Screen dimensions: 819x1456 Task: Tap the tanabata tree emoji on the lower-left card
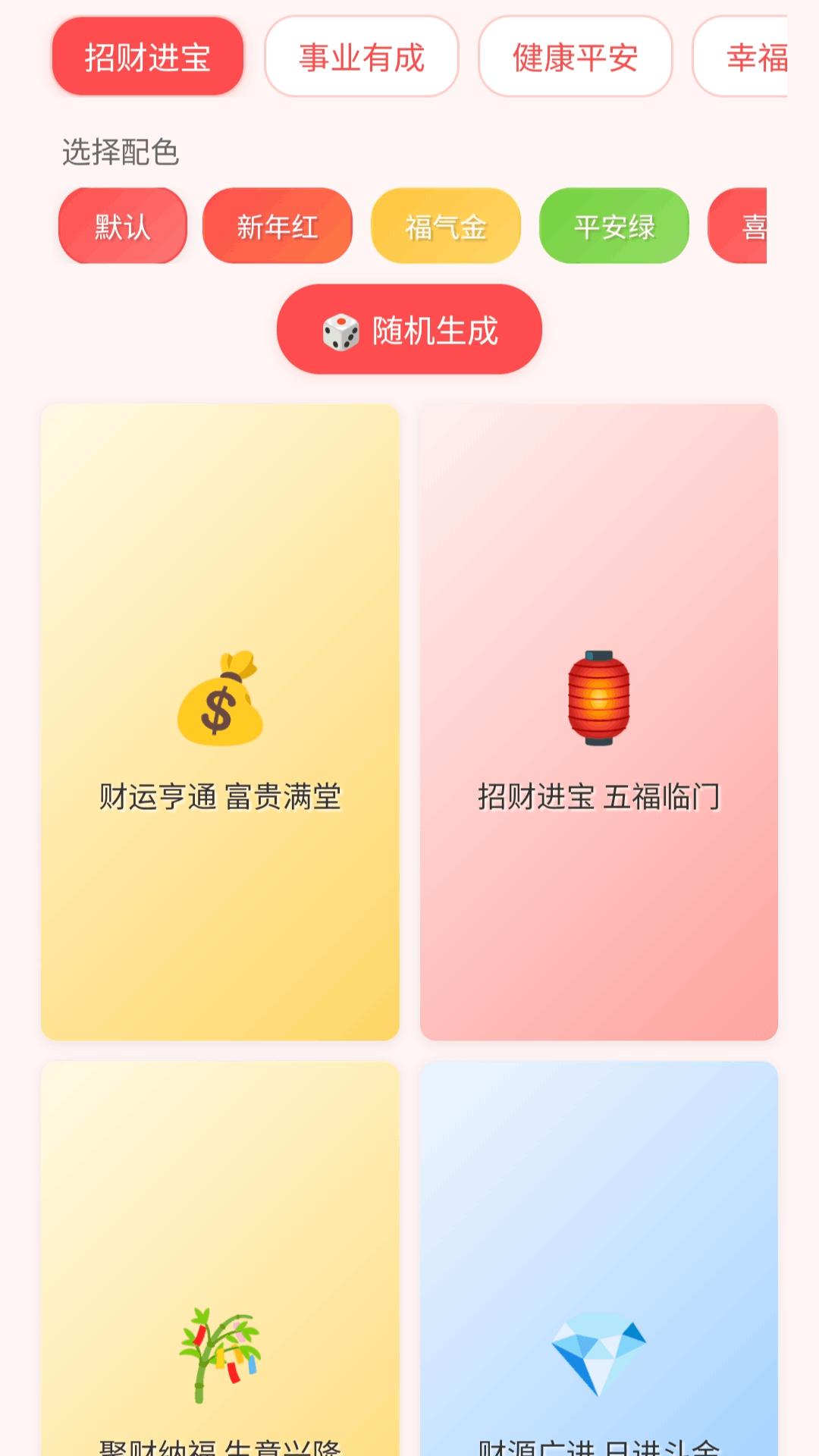[x=220, y=1350]
